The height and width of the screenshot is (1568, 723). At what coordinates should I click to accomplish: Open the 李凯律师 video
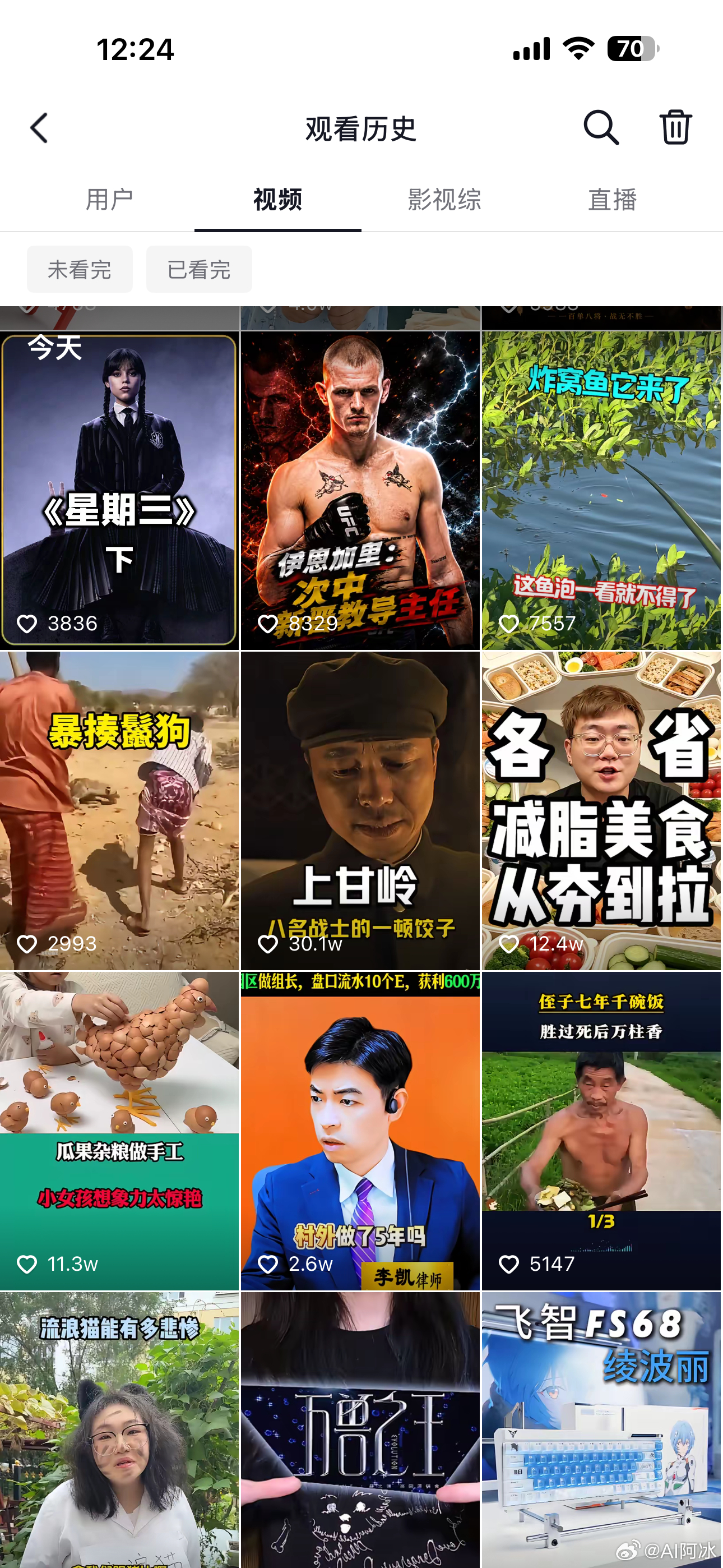[360, 1131]
